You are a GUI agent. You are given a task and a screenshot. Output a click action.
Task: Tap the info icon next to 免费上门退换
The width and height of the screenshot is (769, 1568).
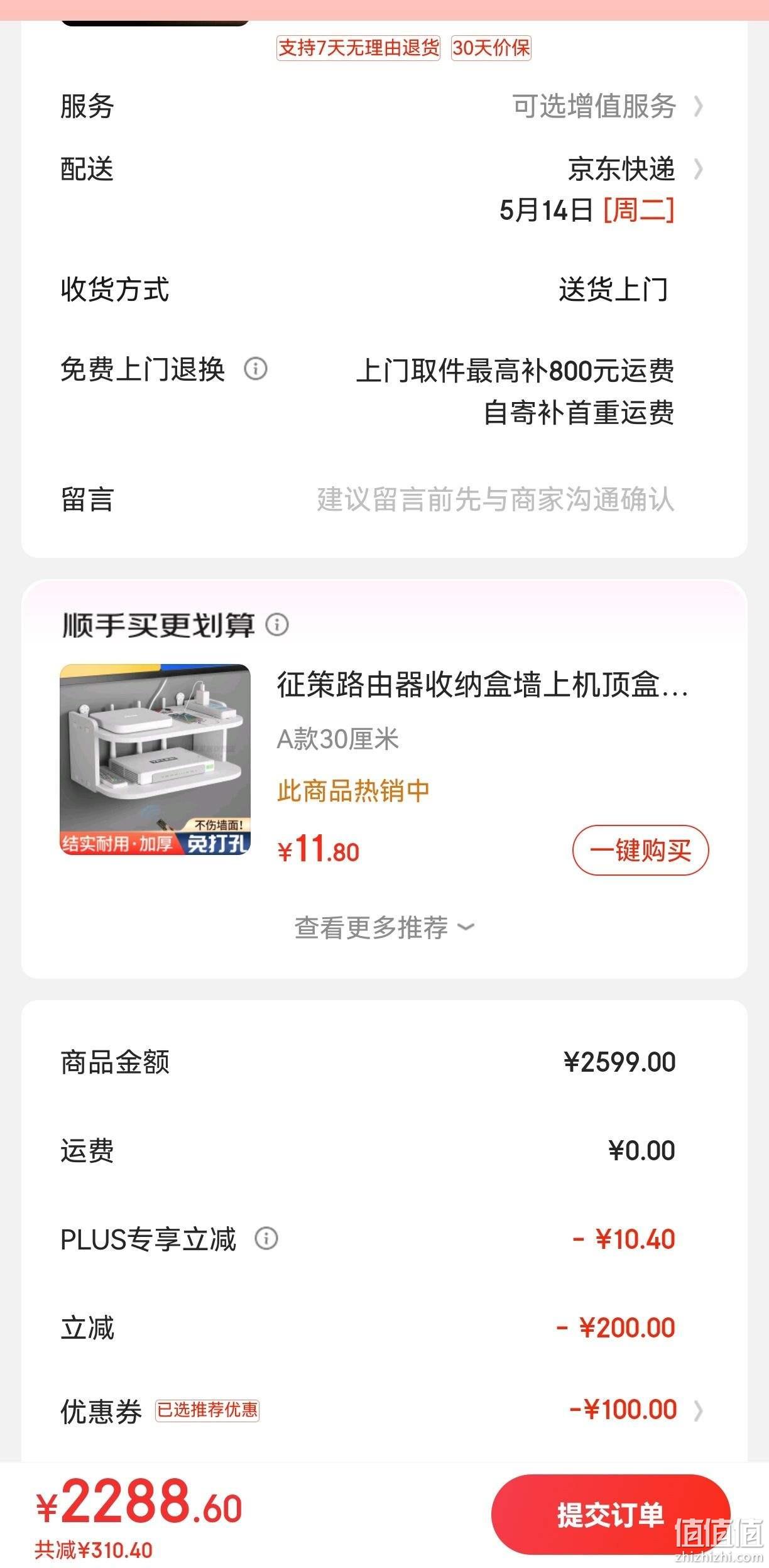256,369
